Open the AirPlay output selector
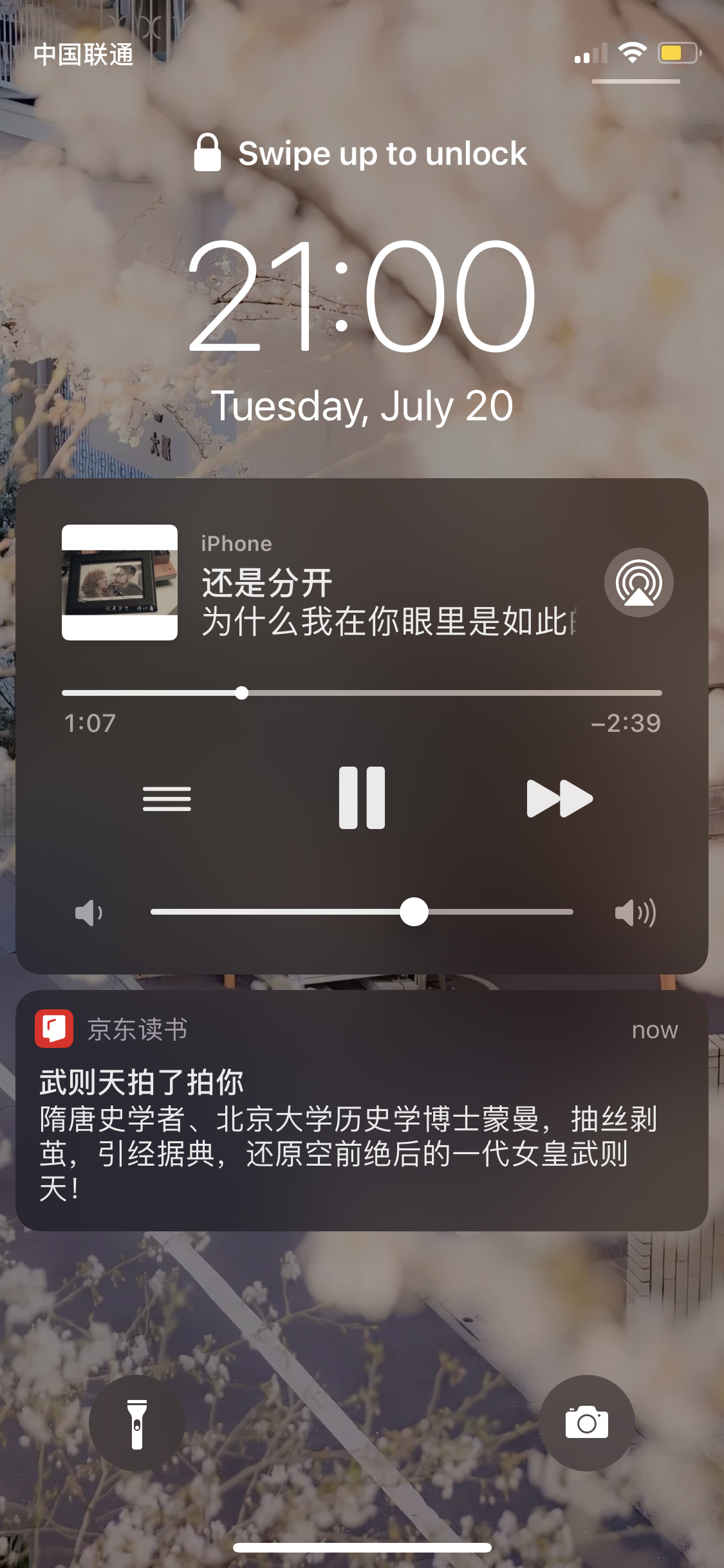This screenshot has height=1568, width=724. point(638,583)
